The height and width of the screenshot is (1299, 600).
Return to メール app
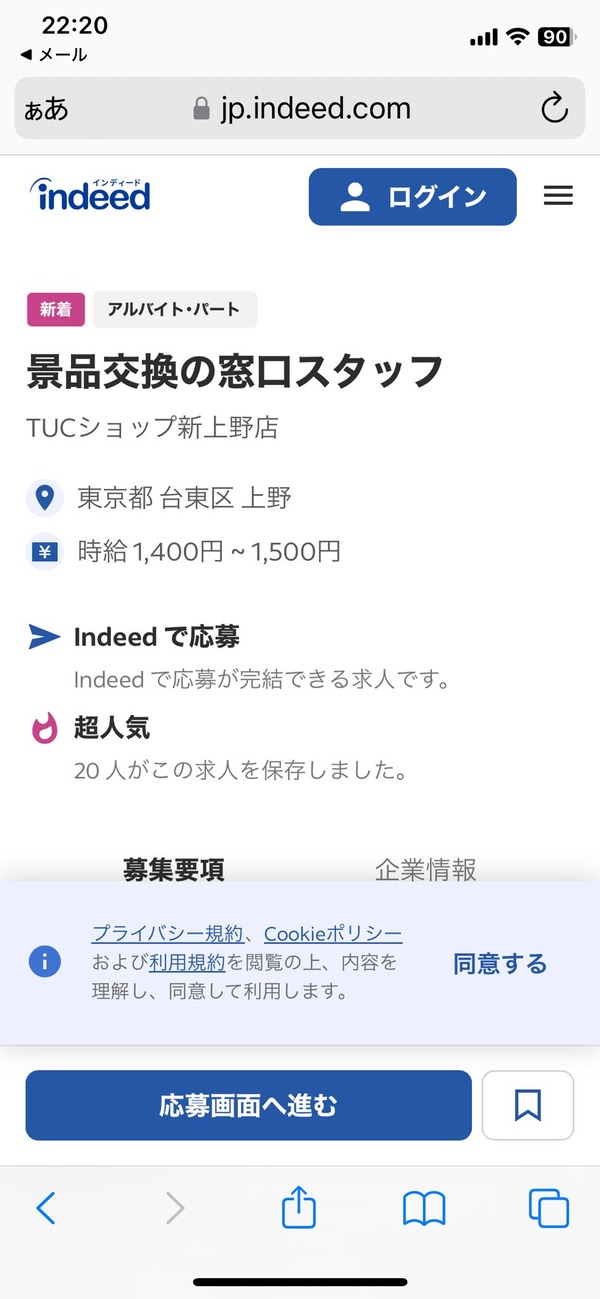[x=54, y=55]
